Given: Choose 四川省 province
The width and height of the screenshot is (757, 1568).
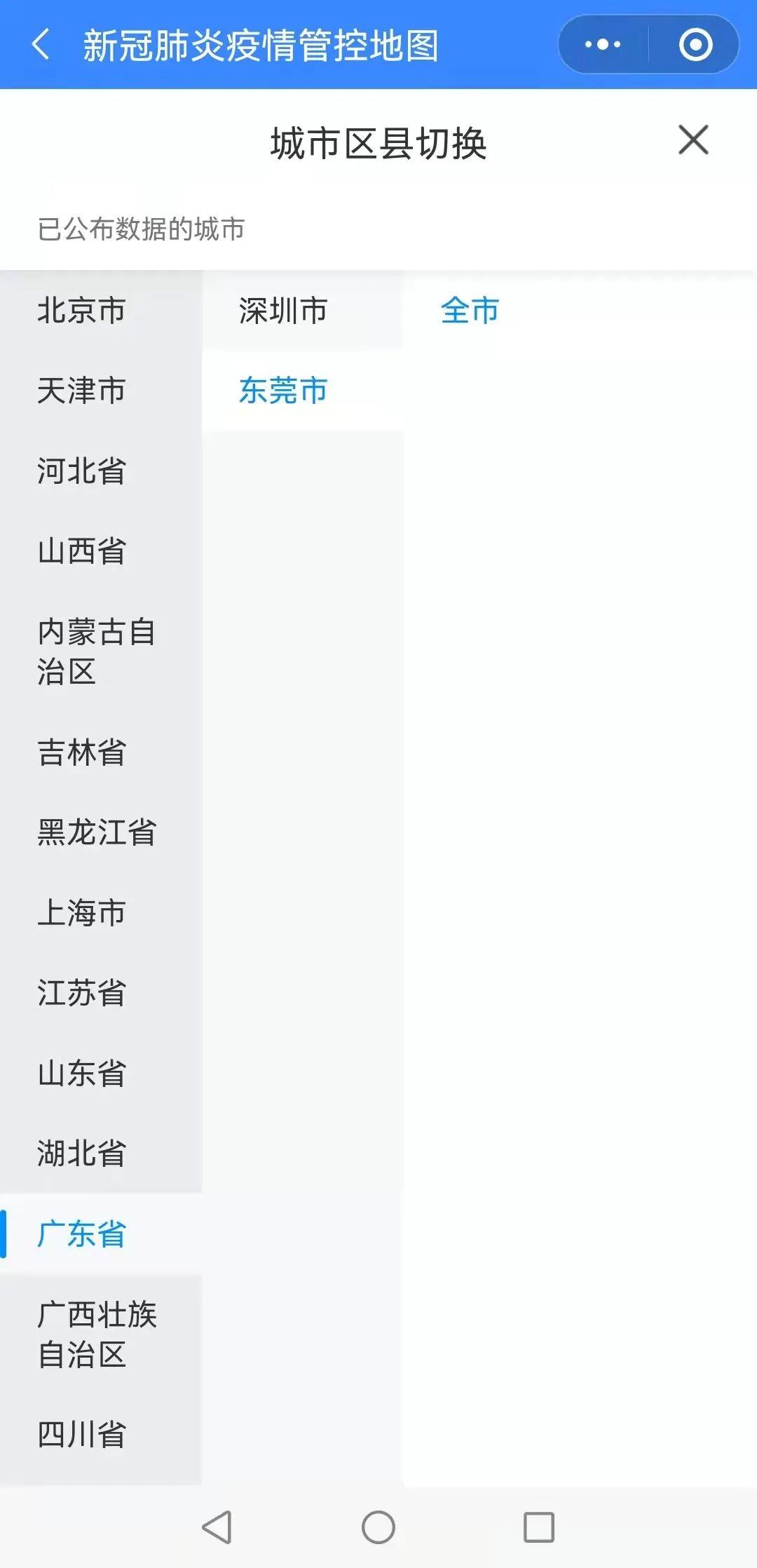Looking at the screenshot, I should pyautogui.click(x=81, y=1434).
